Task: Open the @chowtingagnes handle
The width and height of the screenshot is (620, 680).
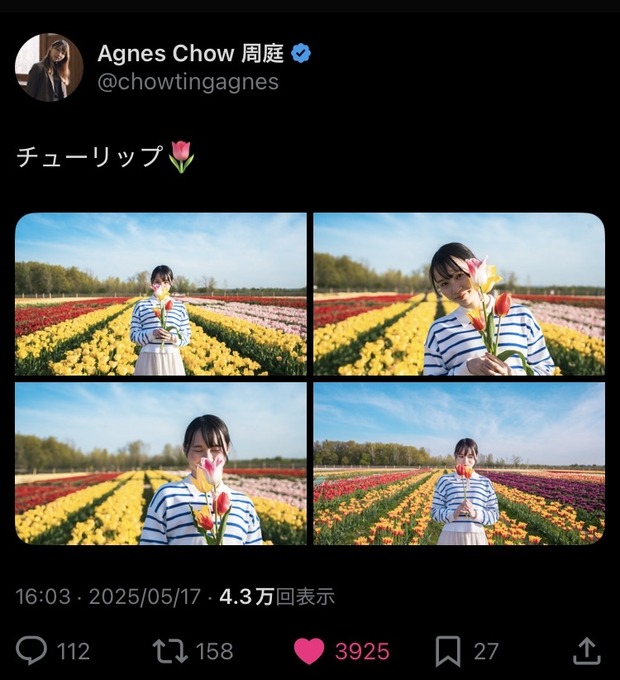Action: pyautogui.click(x=187, y=82)
